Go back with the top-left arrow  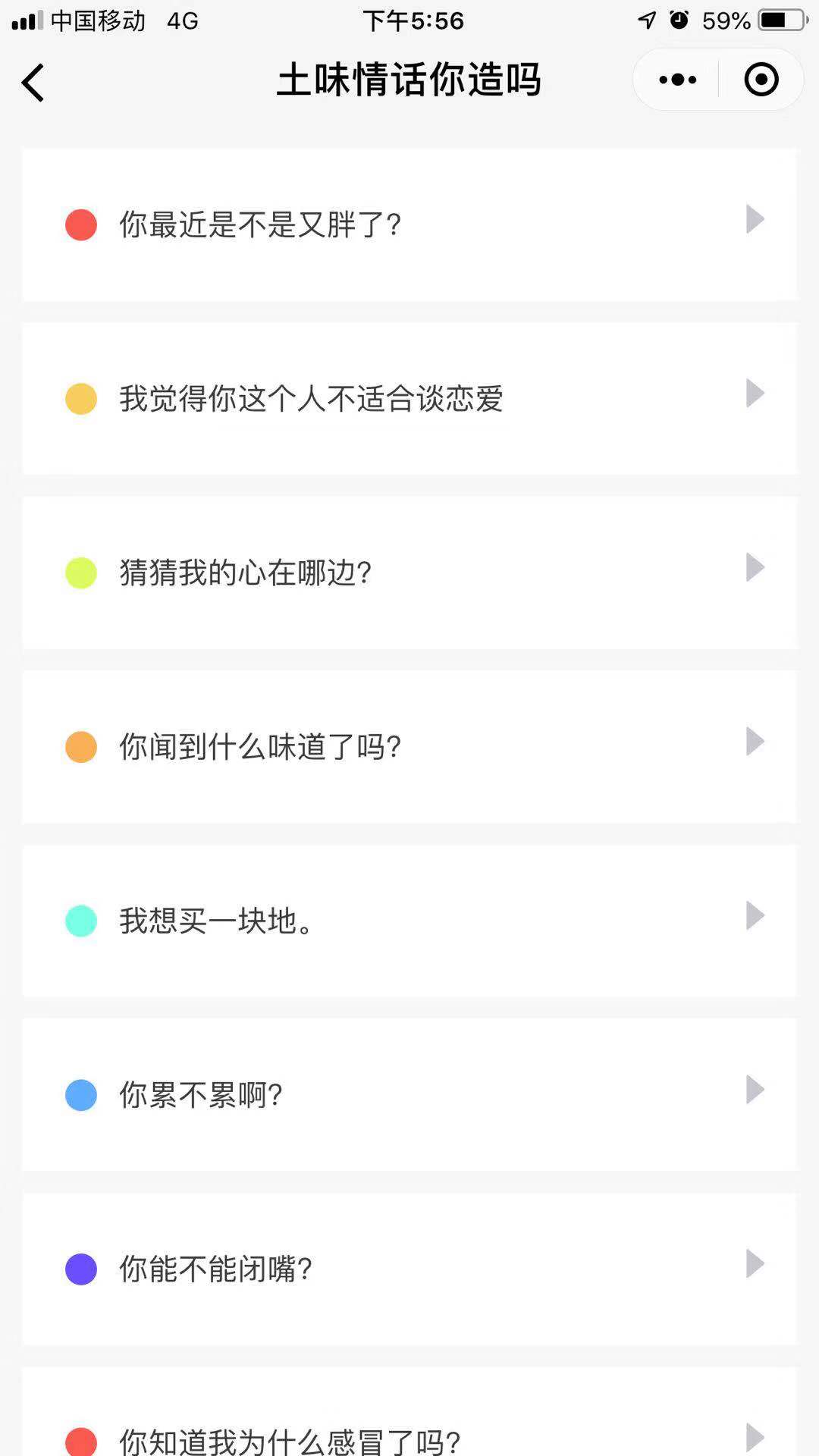[x=33, y=82]
